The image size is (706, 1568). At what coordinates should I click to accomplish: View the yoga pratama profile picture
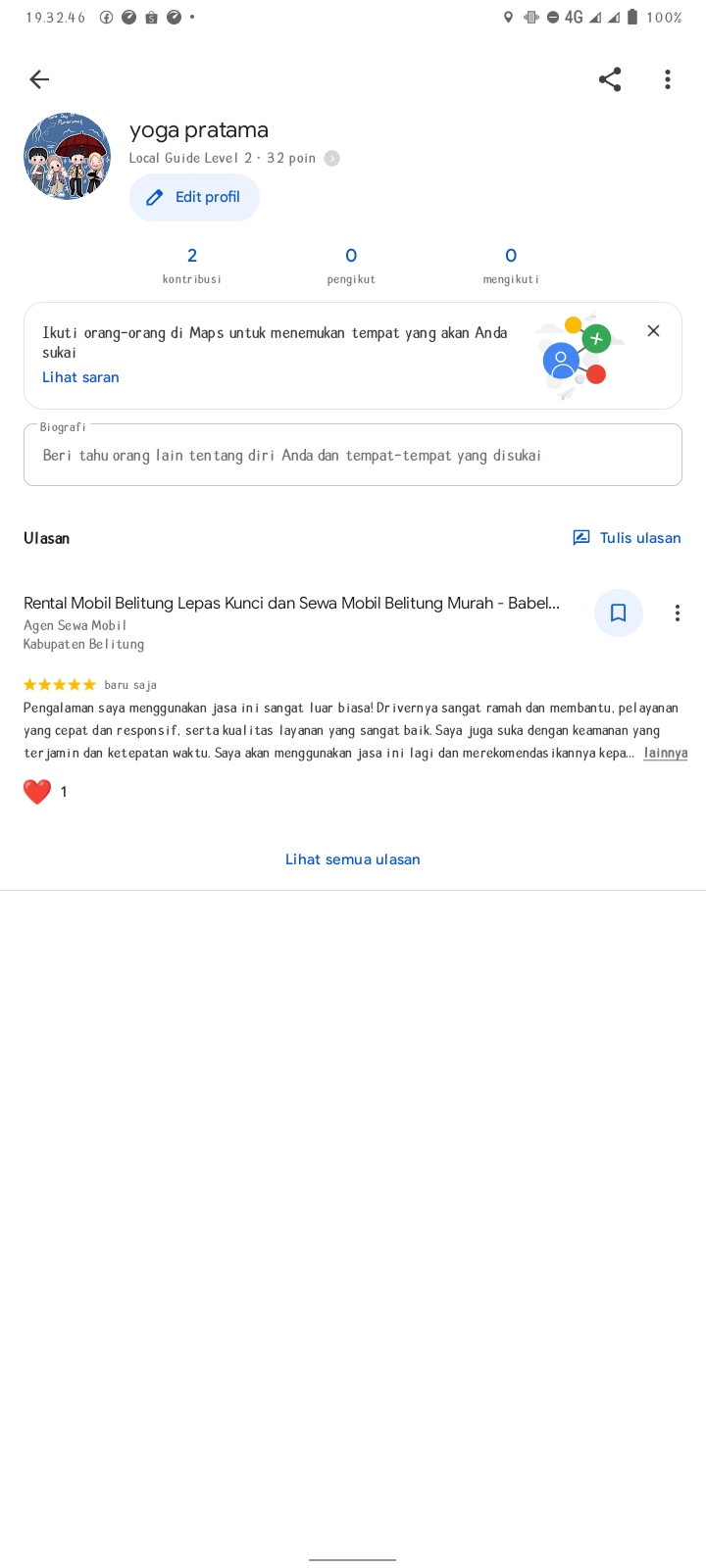(67, 156)
